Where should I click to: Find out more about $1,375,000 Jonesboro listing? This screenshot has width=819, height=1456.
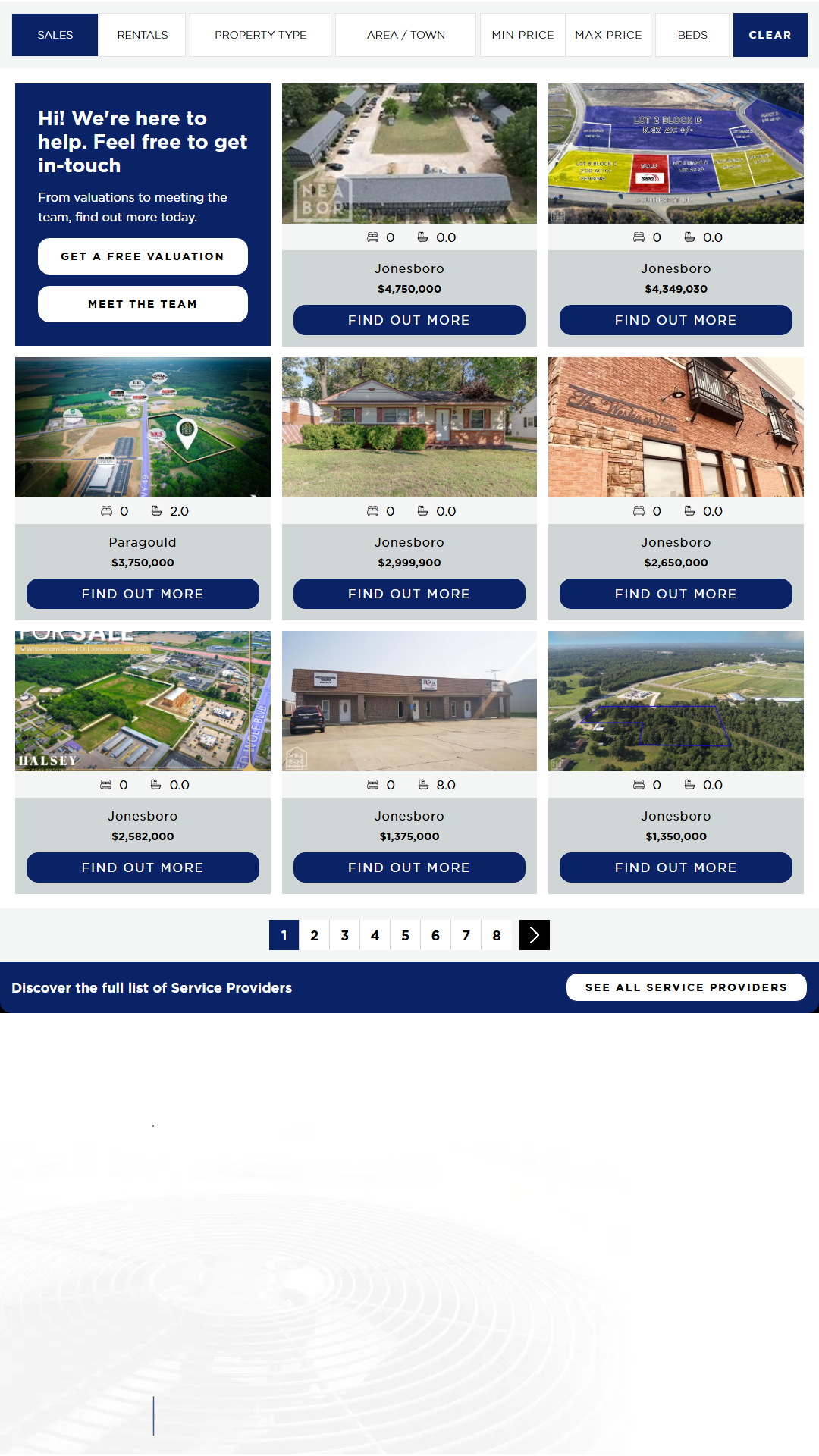409,868
